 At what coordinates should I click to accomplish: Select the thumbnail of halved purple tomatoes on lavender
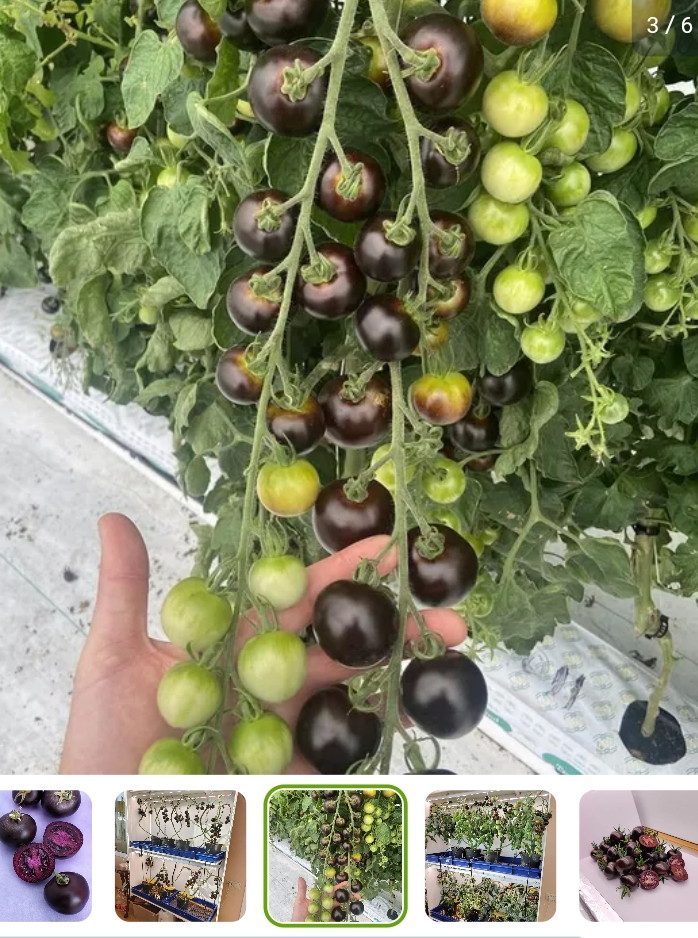(46, 855)
